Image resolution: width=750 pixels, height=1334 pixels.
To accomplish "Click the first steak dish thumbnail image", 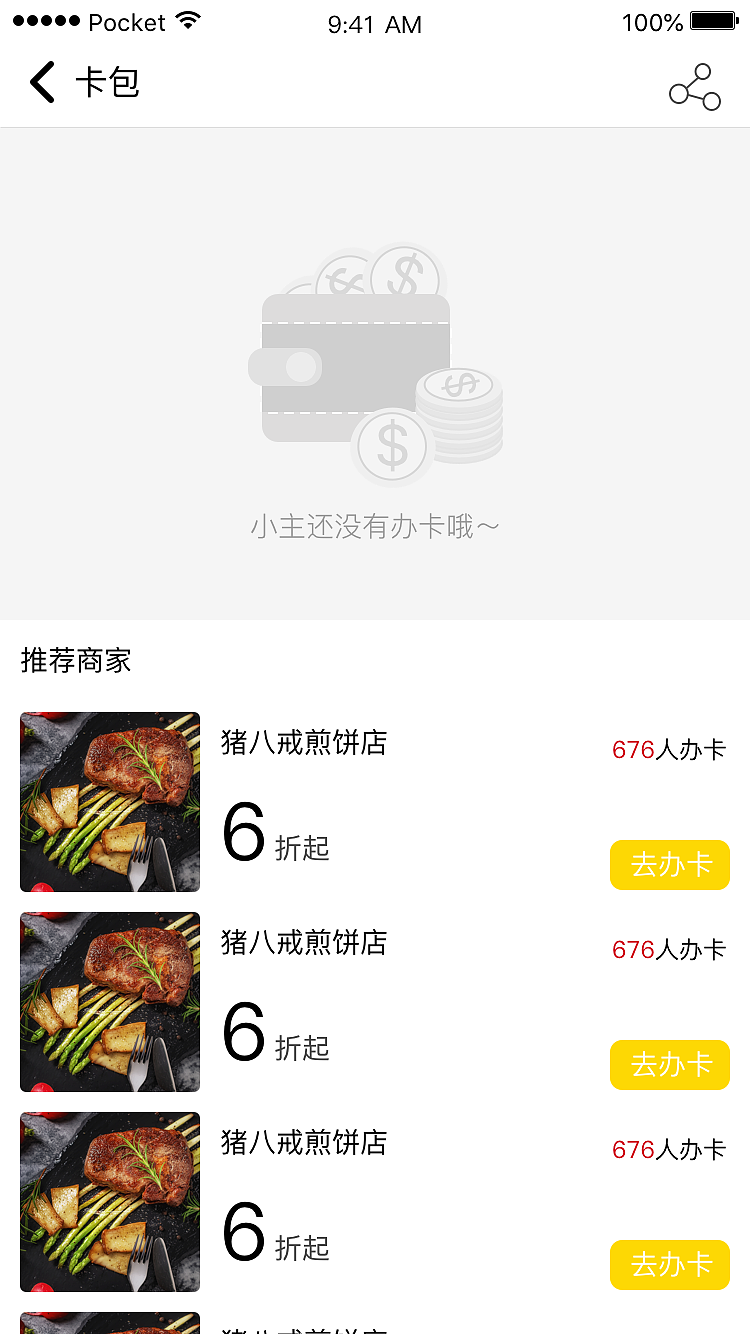I will (x=110, y=801).
